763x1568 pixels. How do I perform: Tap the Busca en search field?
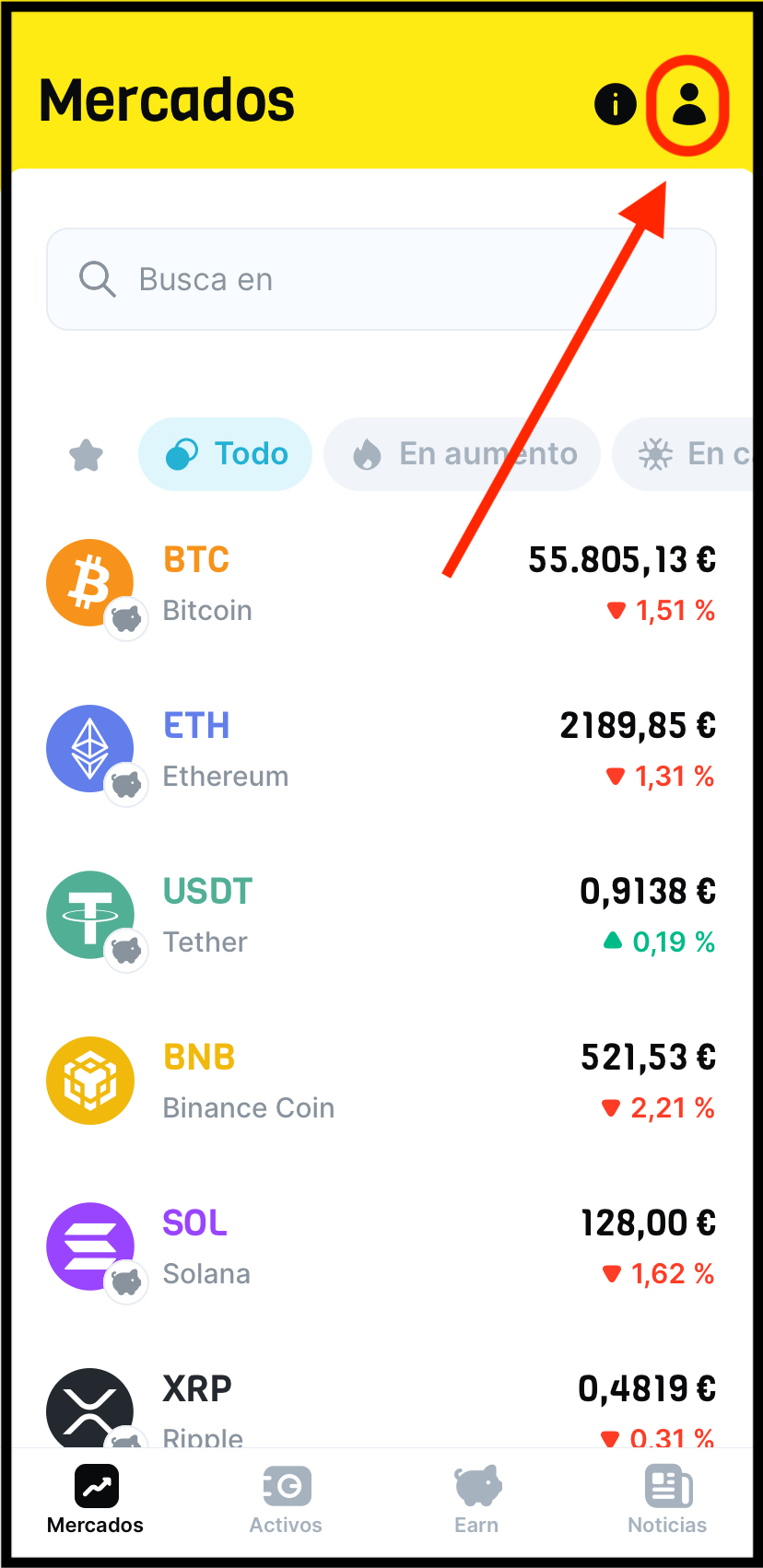(381, 279)
